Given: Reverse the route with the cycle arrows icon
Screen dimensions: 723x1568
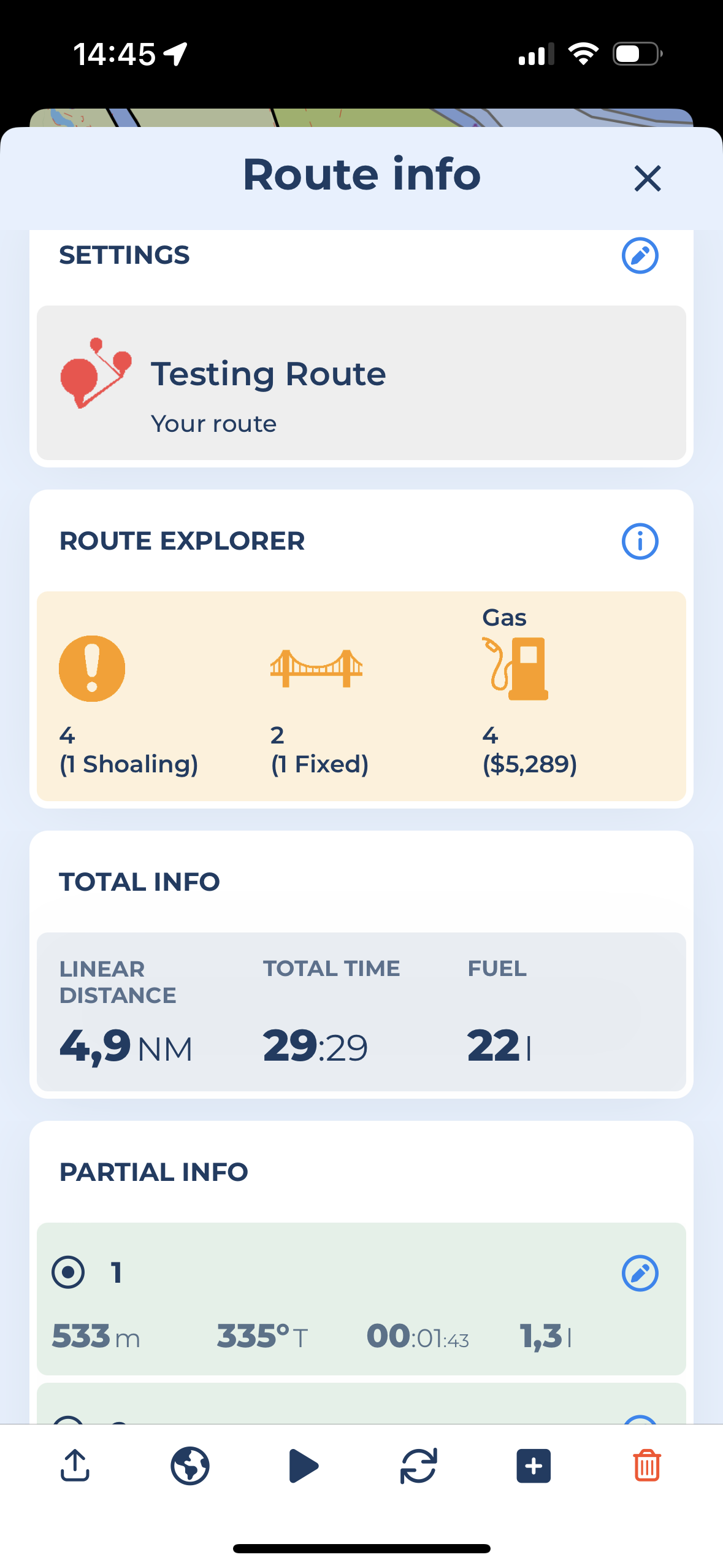Looking at the screenshot, I should coord(418,1466).
